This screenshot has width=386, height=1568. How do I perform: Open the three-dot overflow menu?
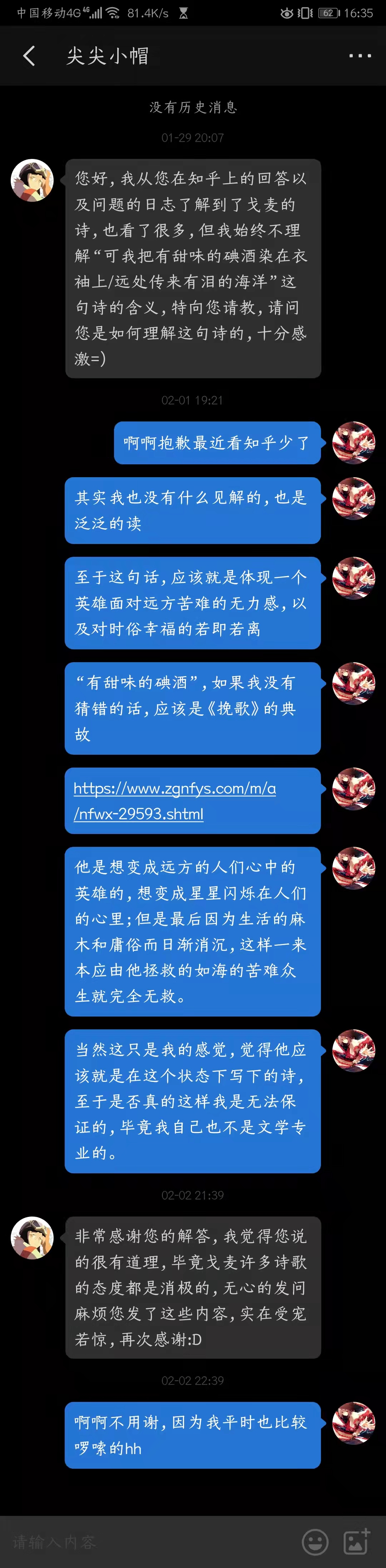pos(360,56)
